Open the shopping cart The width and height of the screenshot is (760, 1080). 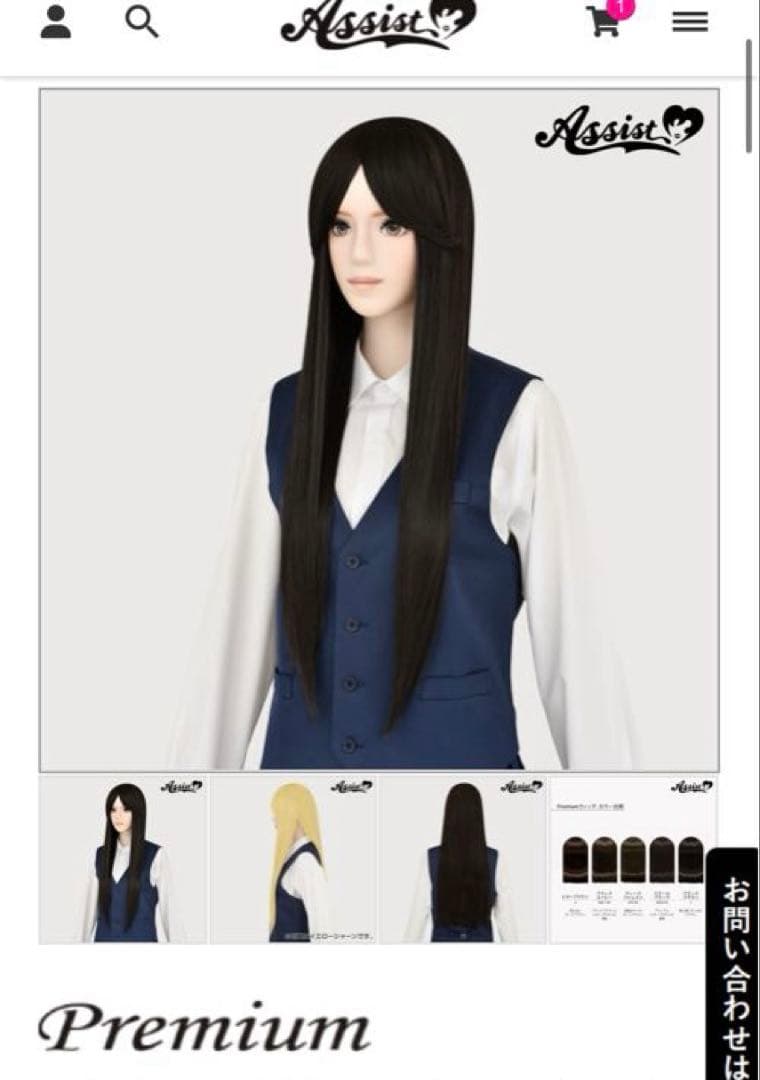click(605, 22)
